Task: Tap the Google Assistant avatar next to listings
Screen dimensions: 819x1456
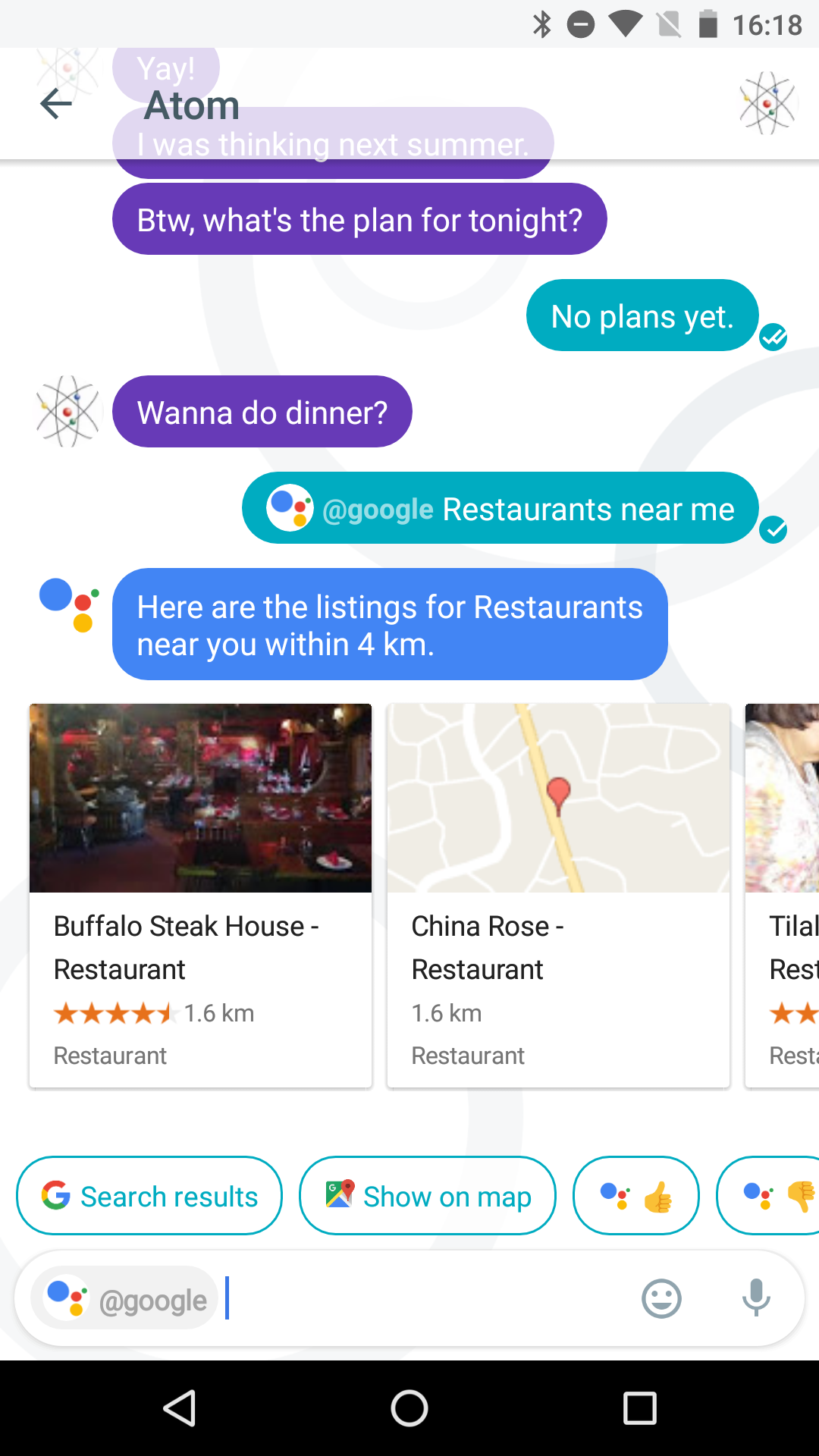Action: point(70,607)
